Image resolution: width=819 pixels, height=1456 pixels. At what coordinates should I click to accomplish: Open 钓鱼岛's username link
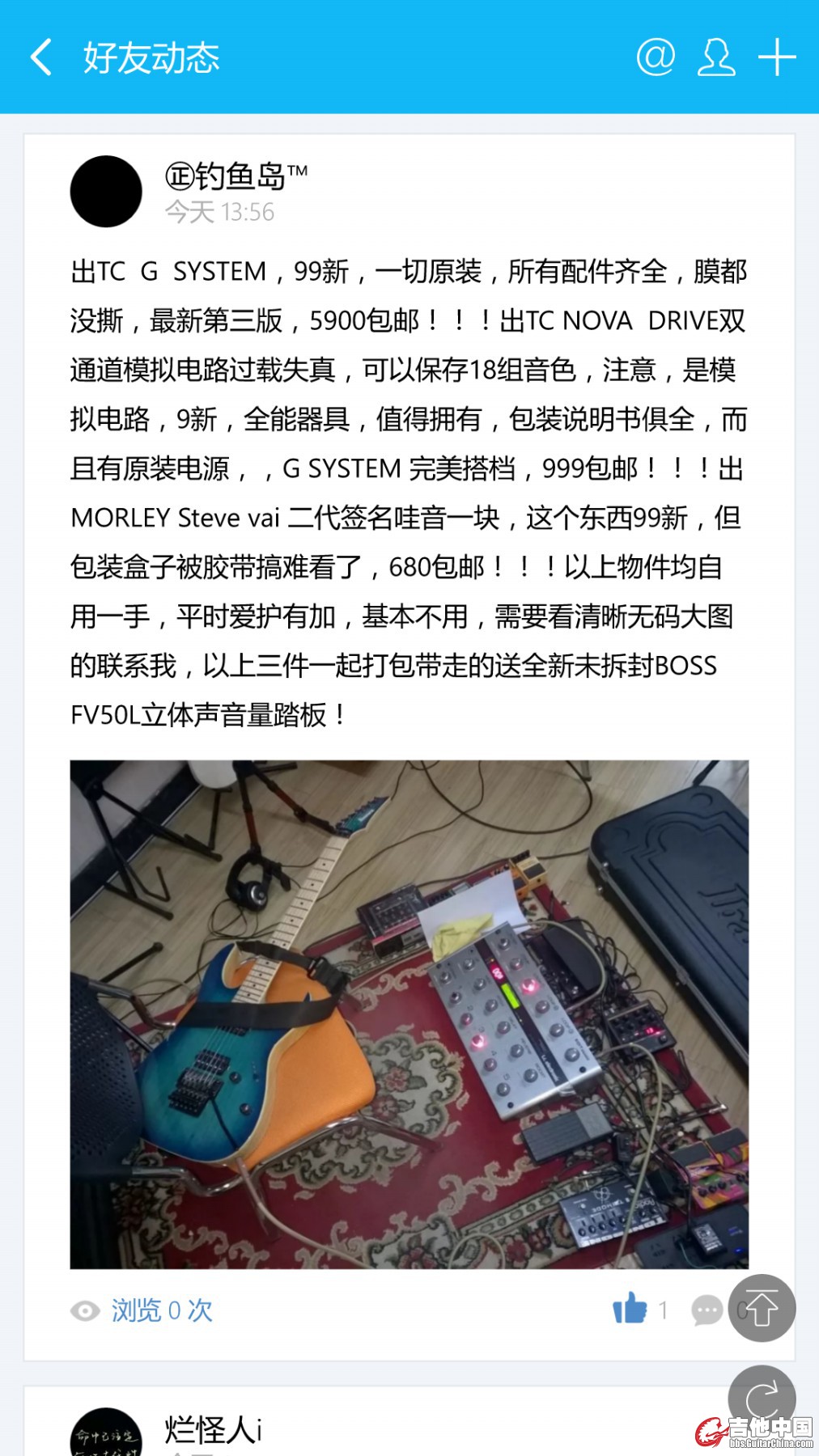coord(236,176)
